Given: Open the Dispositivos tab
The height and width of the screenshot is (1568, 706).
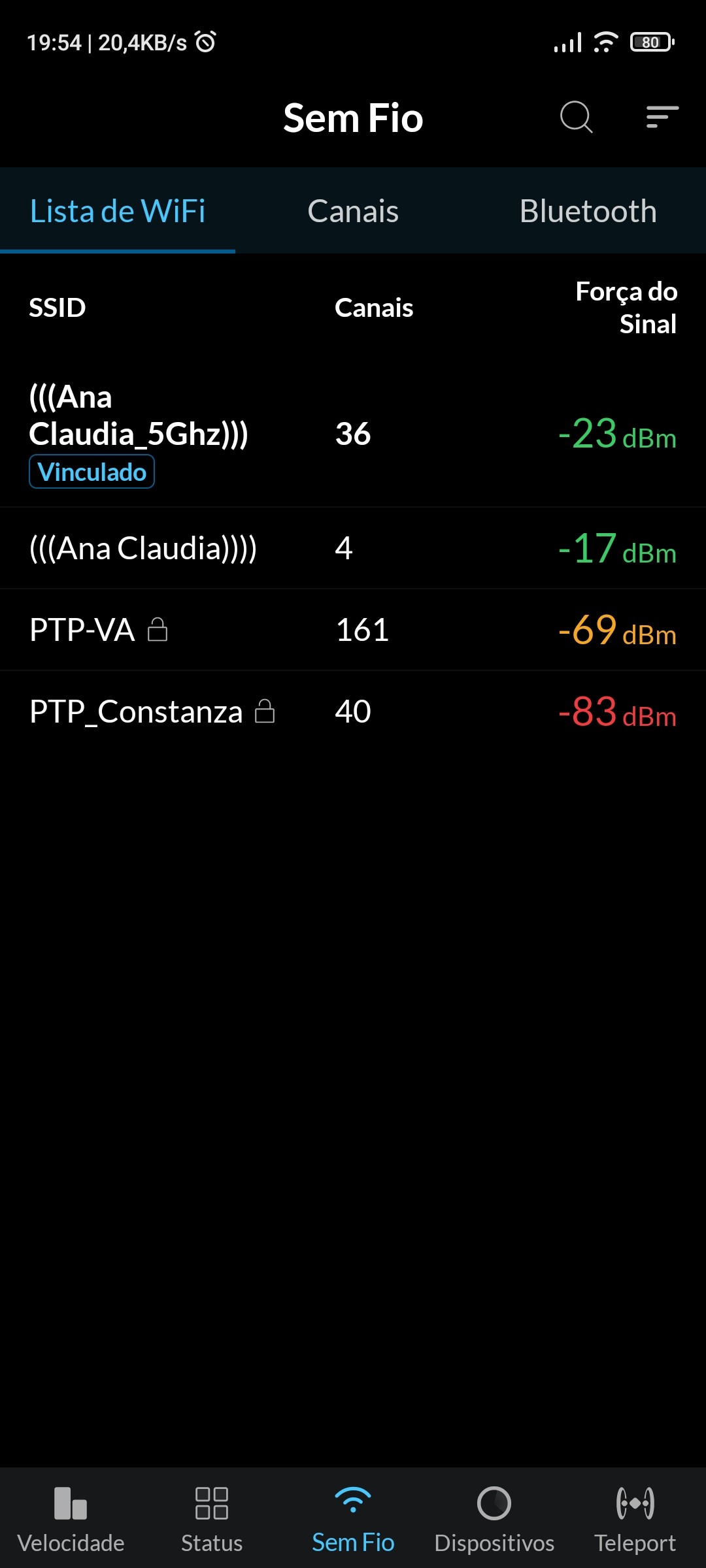Looking at the screenshot, I should pos(494,1518).
